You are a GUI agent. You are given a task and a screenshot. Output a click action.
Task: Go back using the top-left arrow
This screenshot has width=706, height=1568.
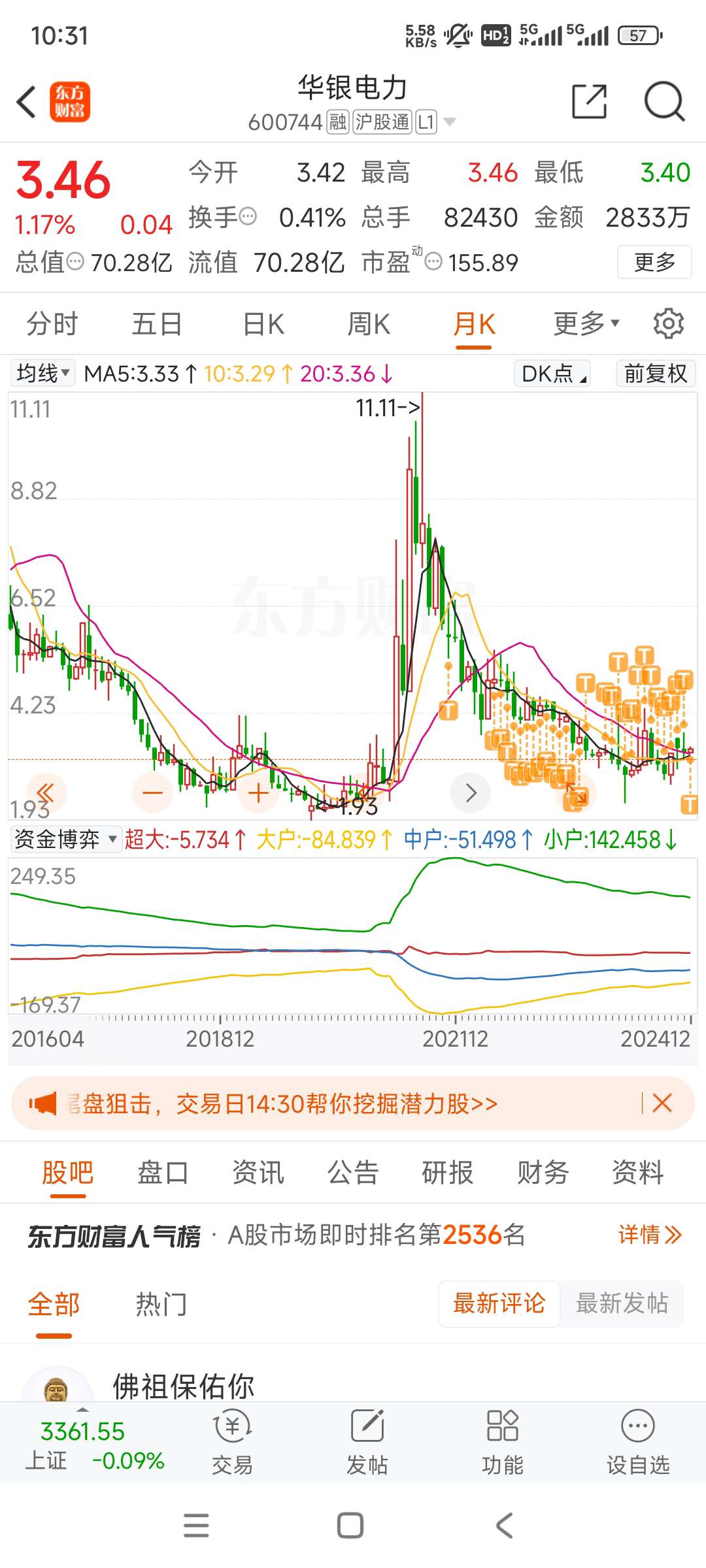click(x=26, y=102)
